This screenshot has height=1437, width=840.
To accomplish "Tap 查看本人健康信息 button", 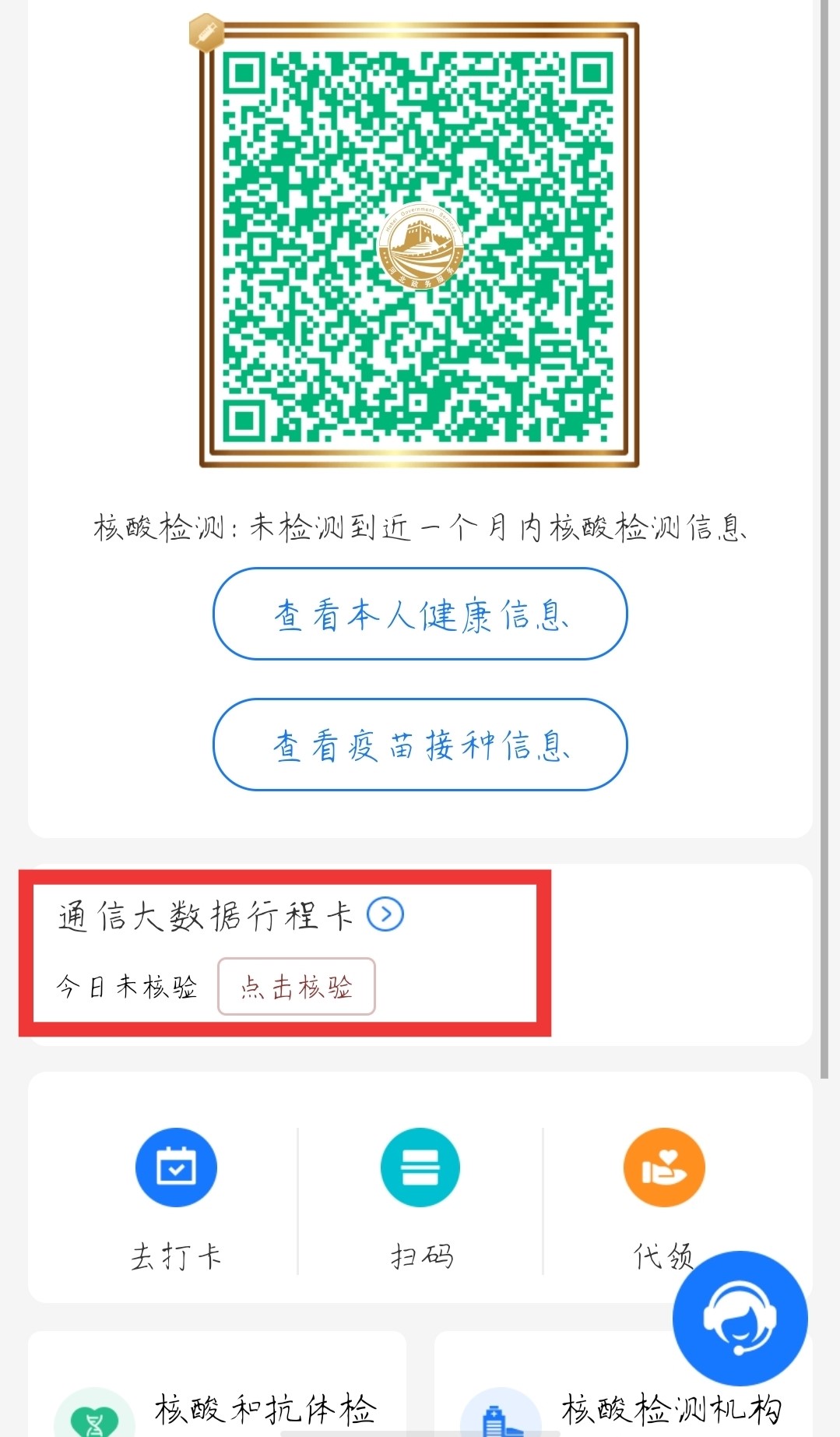I will [x=420, y=614].
